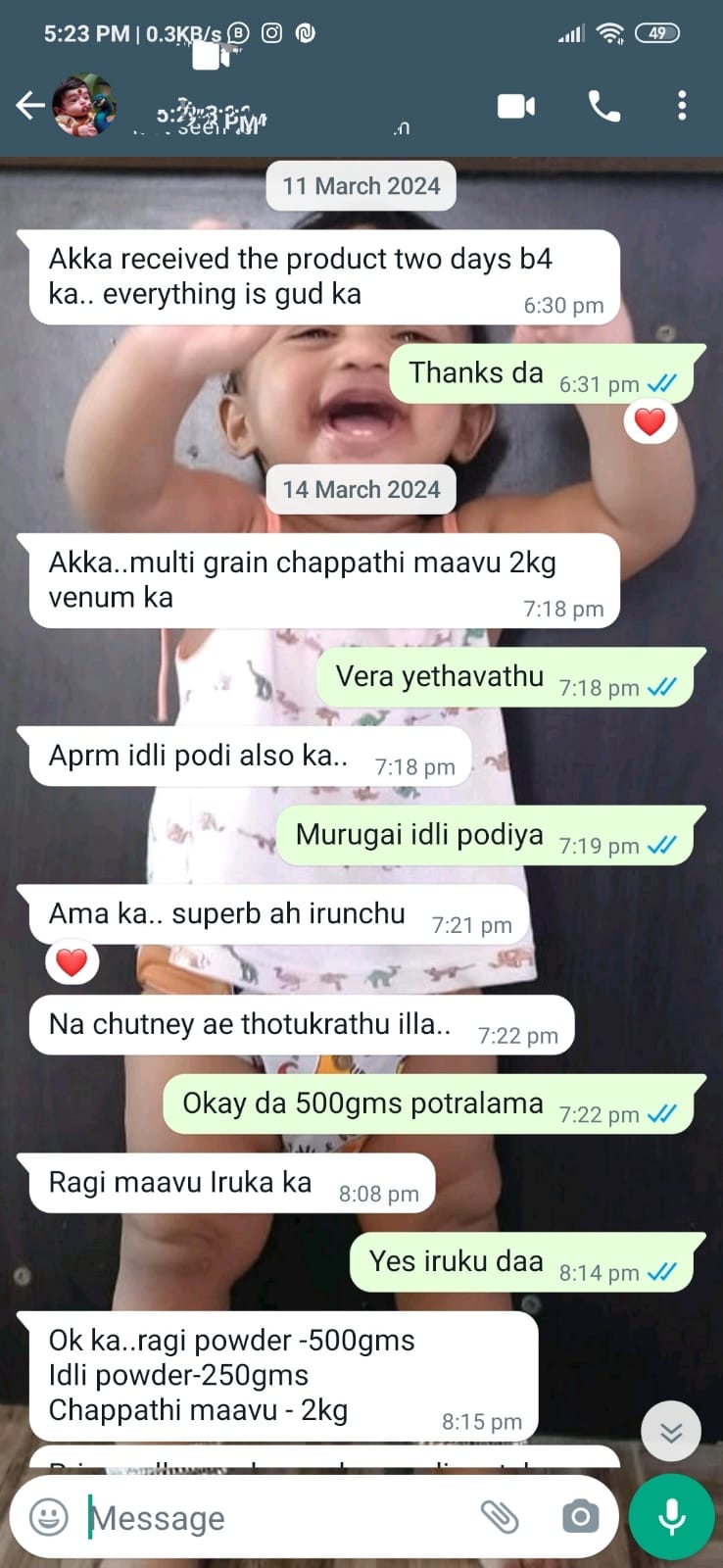The image size is (723, 1568).
Task: Start a voice call
Action: coord(603,106)
